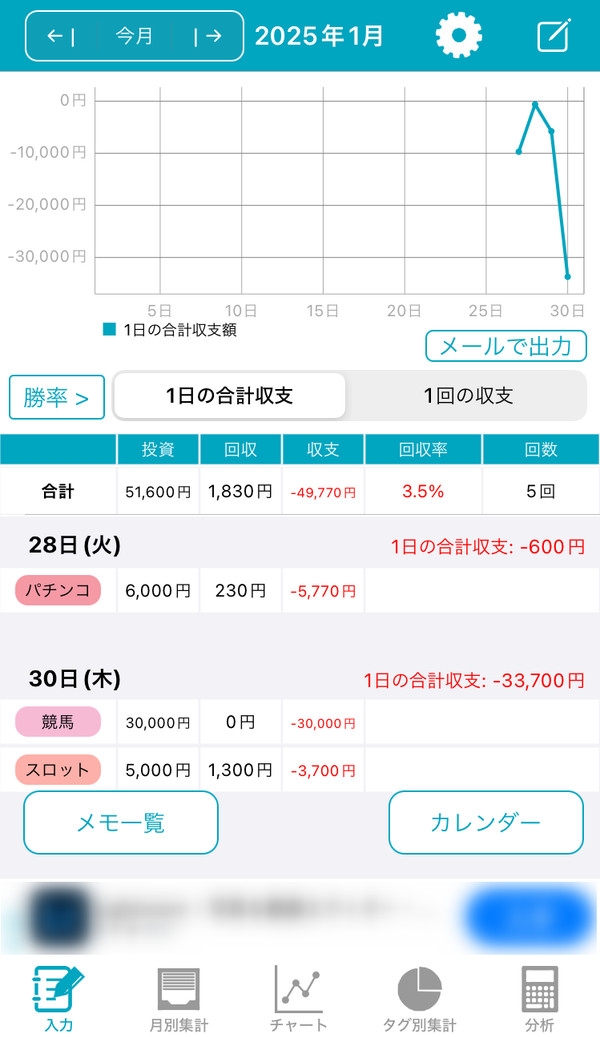Jump to 今月 (this month)
Screen dimensions: 600x1037
[134, 36]
